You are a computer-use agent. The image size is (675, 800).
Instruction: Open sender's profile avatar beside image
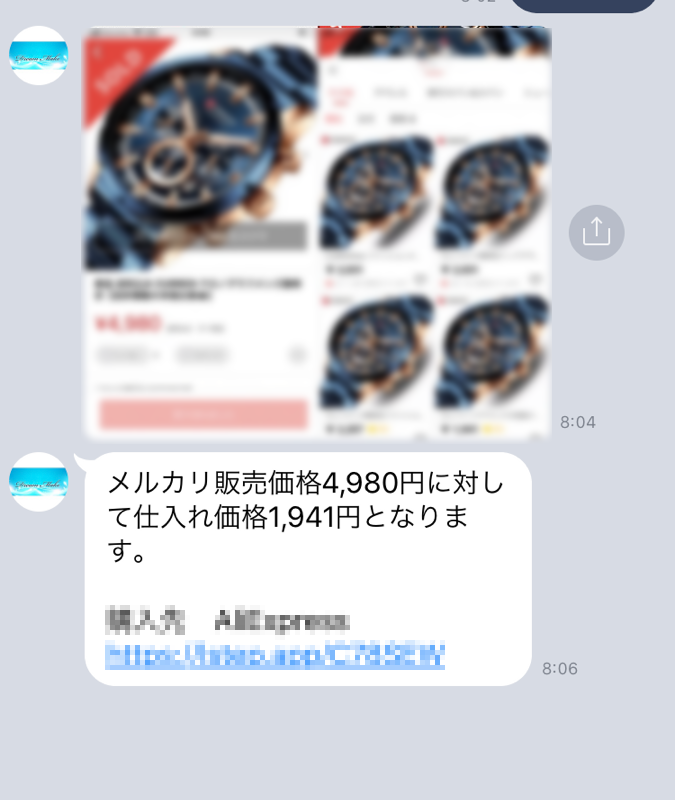coord(39,56)
